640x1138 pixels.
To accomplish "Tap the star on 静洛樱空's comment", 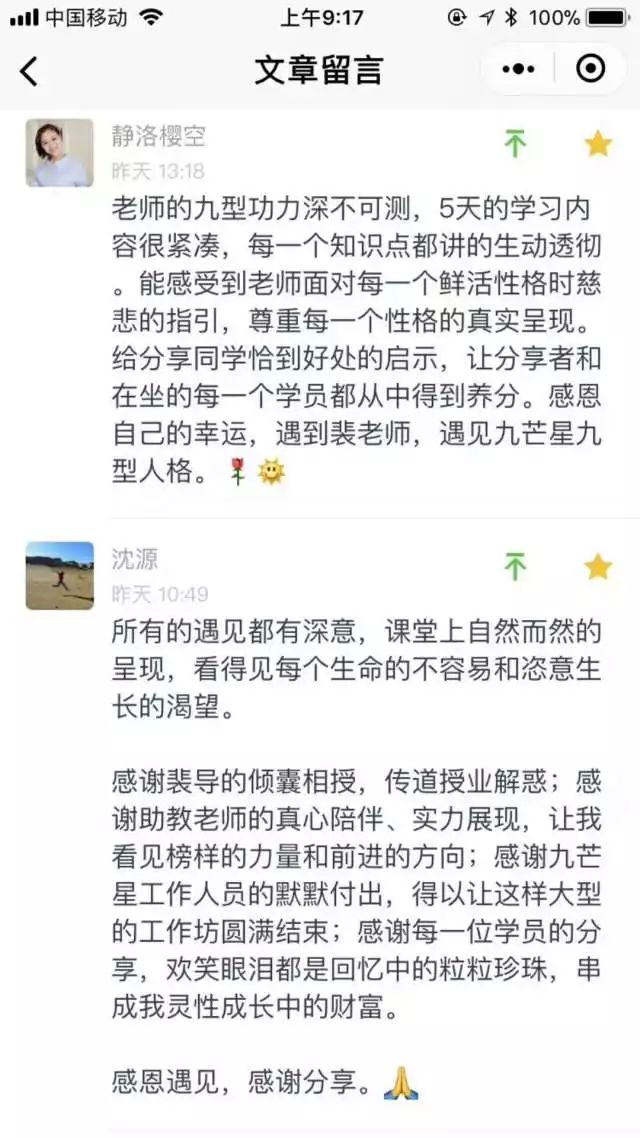I will click(x=599, y=144).
